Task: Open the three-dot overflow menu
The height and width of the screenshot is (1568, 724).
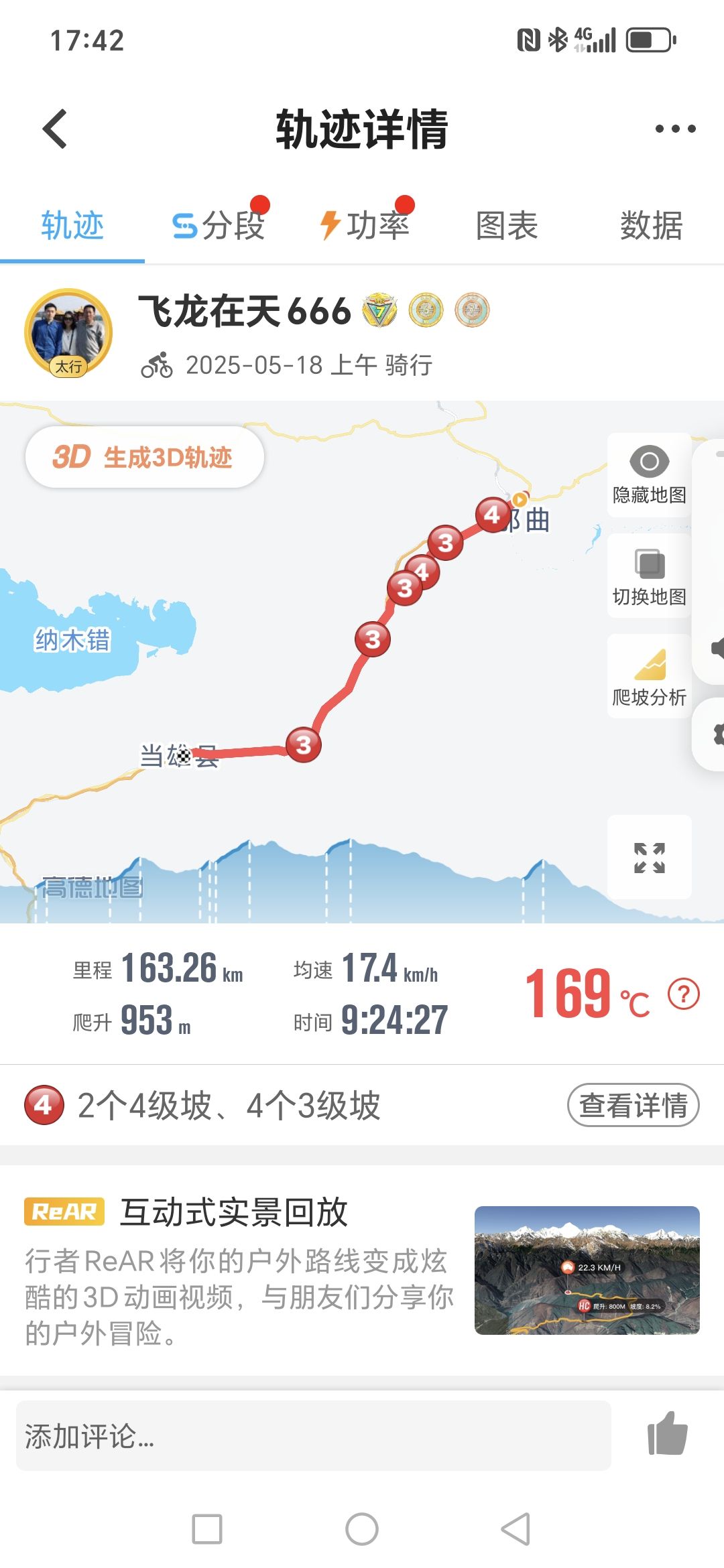Action: pos(674,129)
